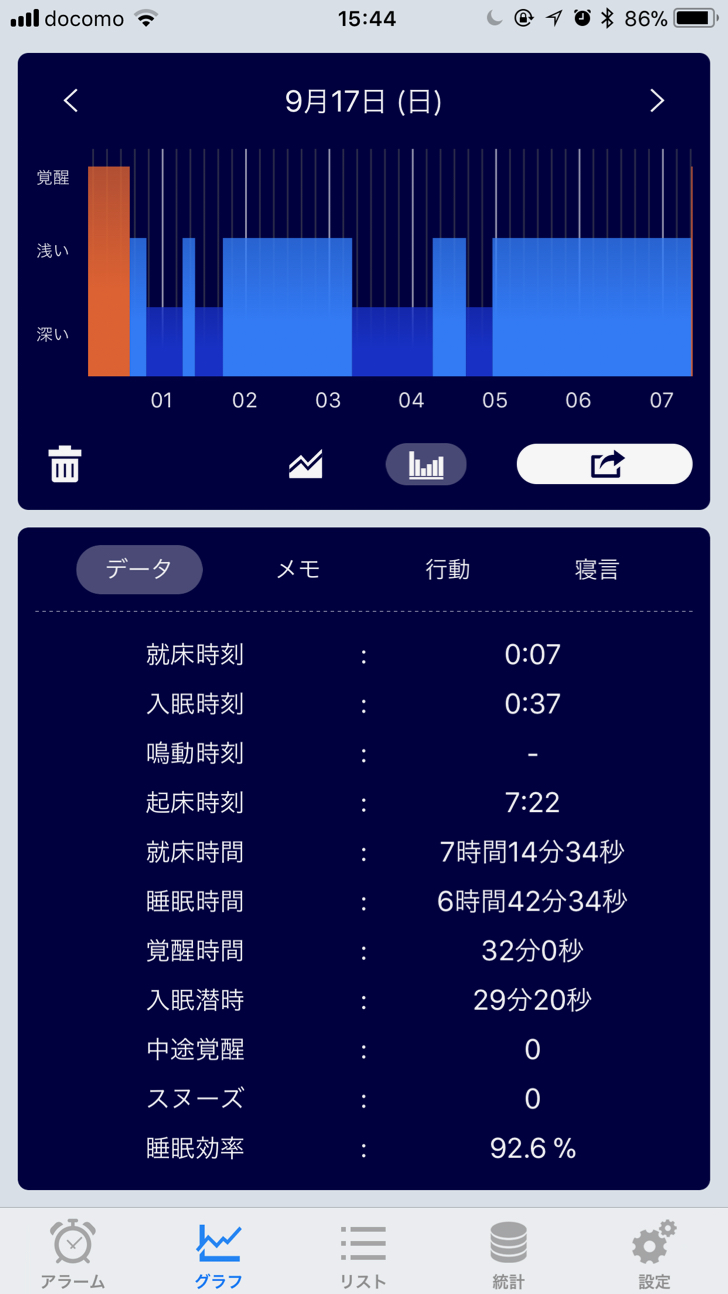
Task: Open the 統計 tab
Action: pyautogui.click(x=508, y=1253)
